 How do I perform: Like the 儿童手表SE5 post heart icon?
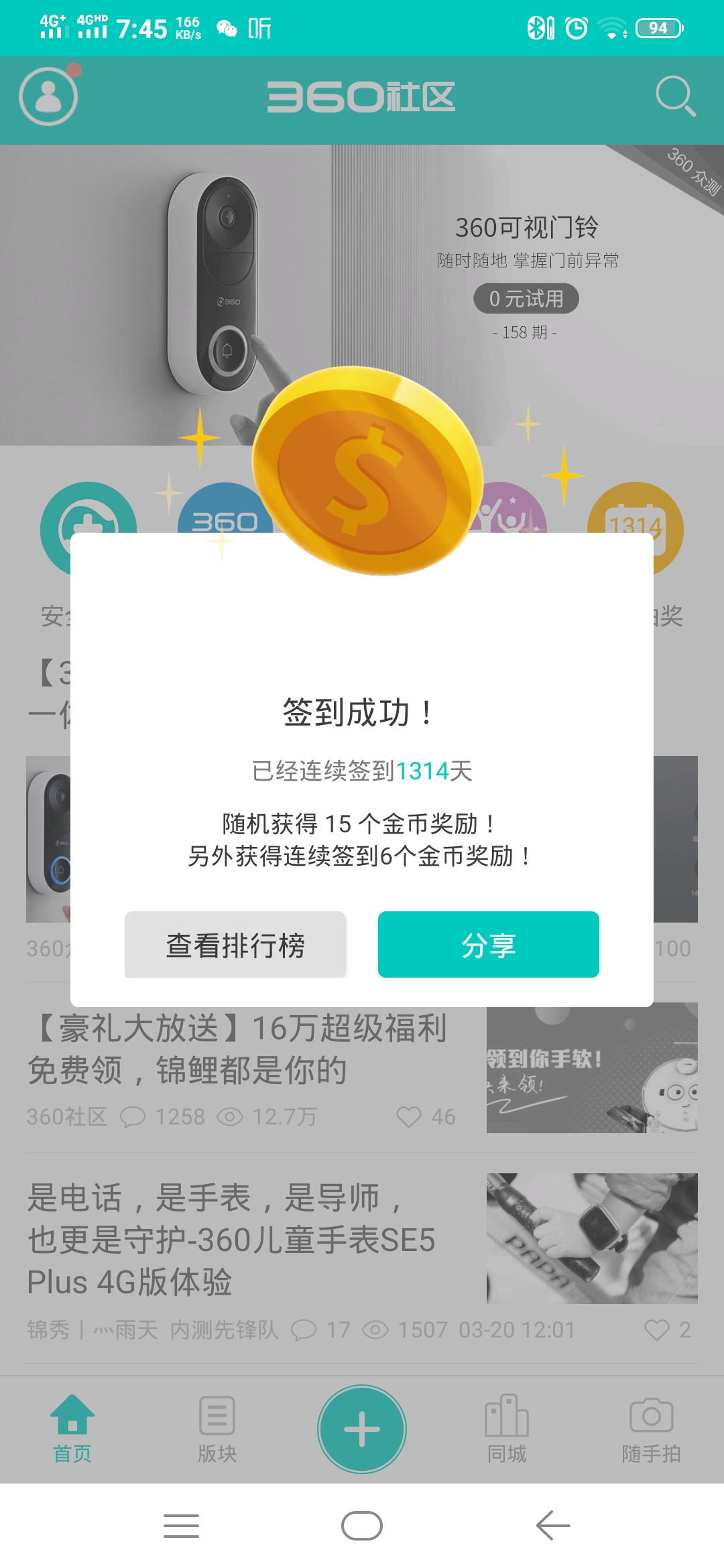(656, 1330)
